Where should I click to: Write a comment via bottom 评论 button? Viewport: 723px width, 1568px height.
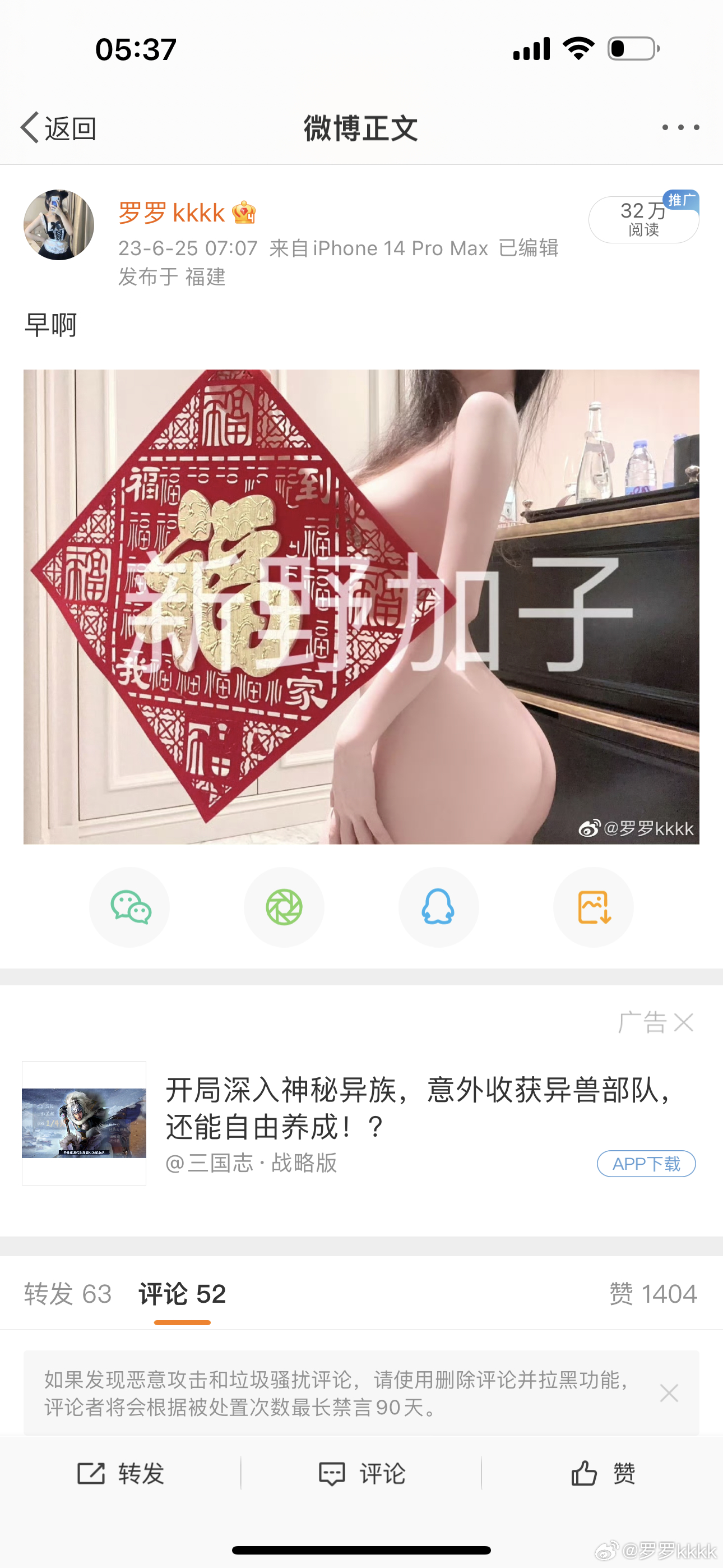coord(361,1474)
